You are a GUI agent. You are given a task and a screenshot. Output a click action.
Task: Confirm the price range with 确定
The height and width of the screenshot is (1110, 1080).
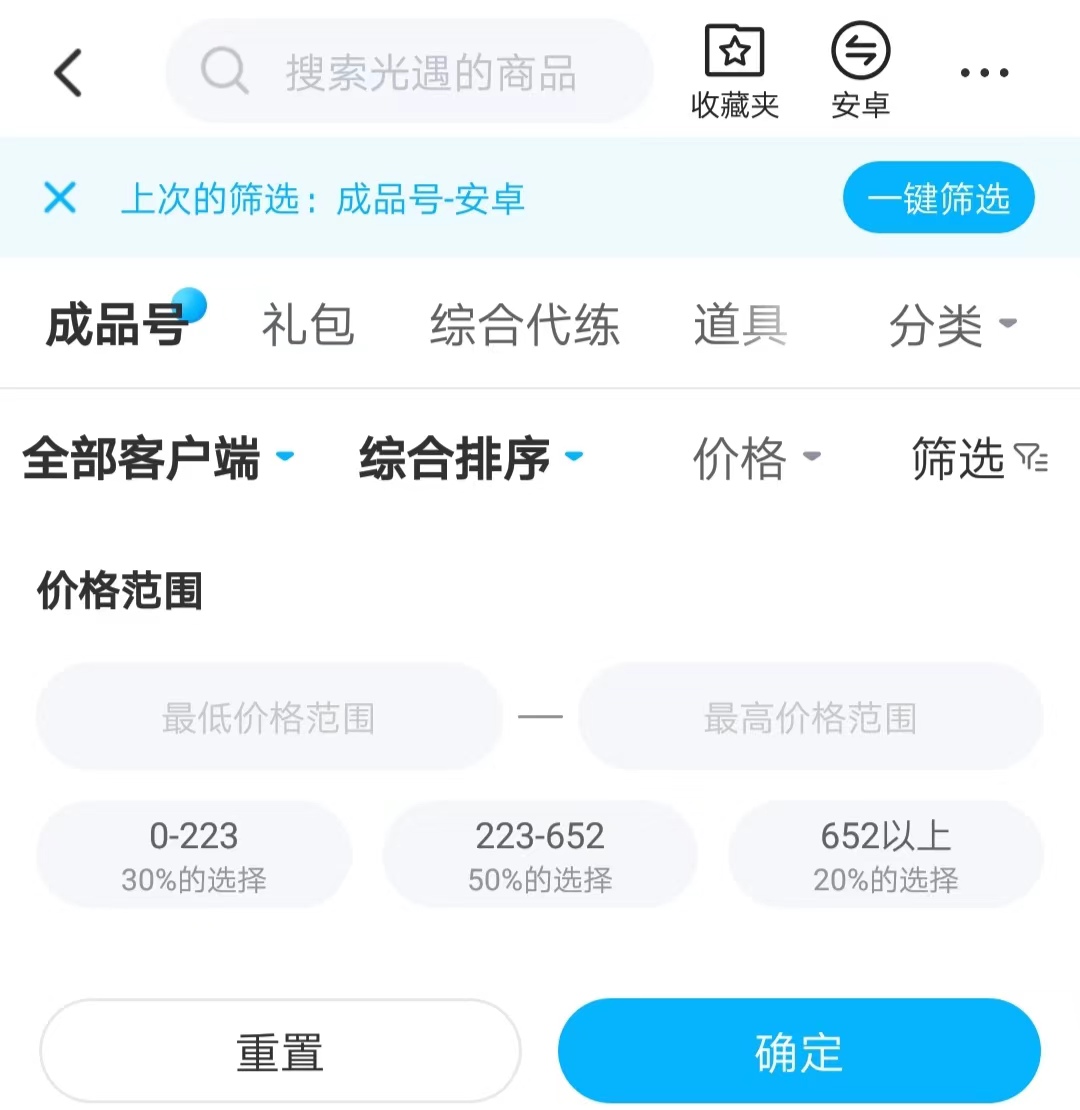799,1052
